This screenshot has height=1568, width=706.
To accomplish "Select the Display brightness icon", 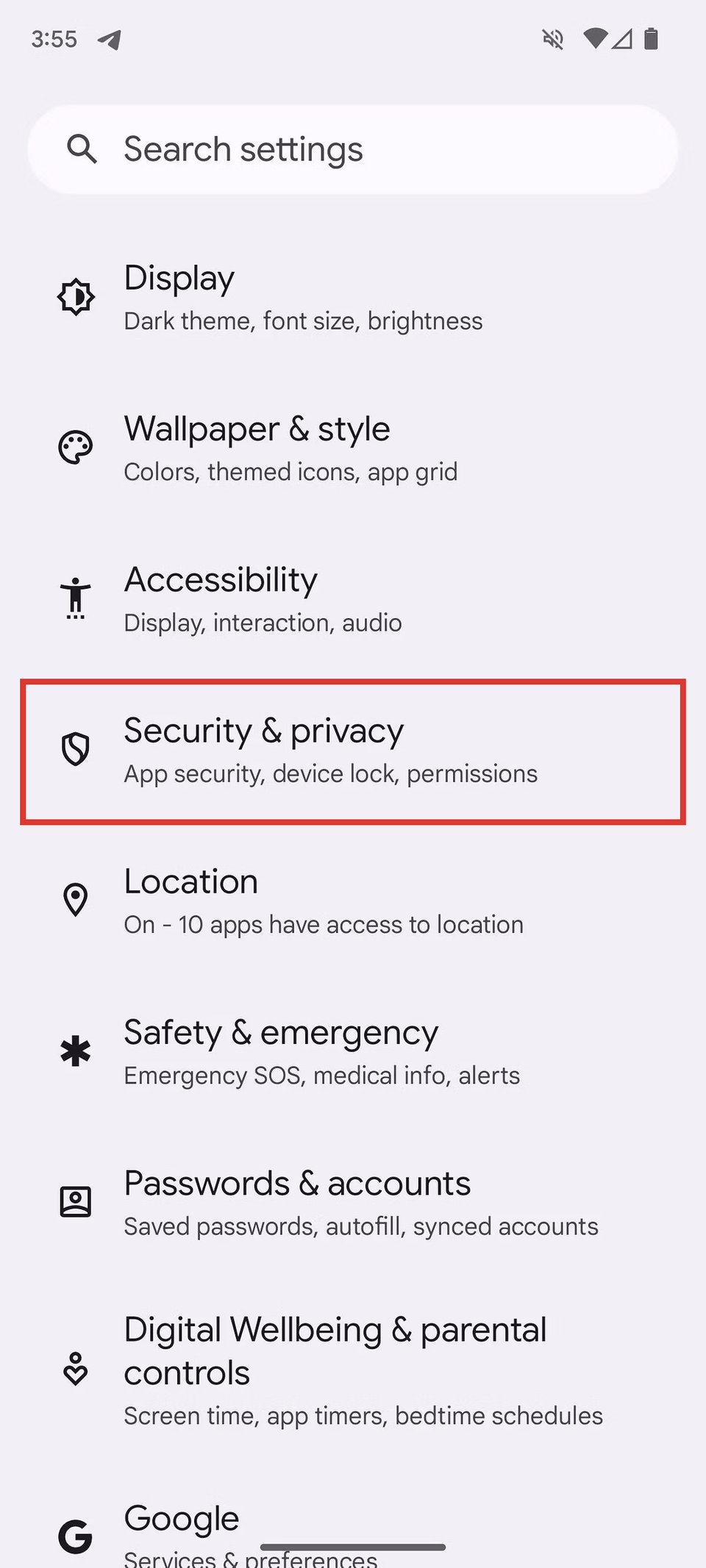I will (75, 297).
